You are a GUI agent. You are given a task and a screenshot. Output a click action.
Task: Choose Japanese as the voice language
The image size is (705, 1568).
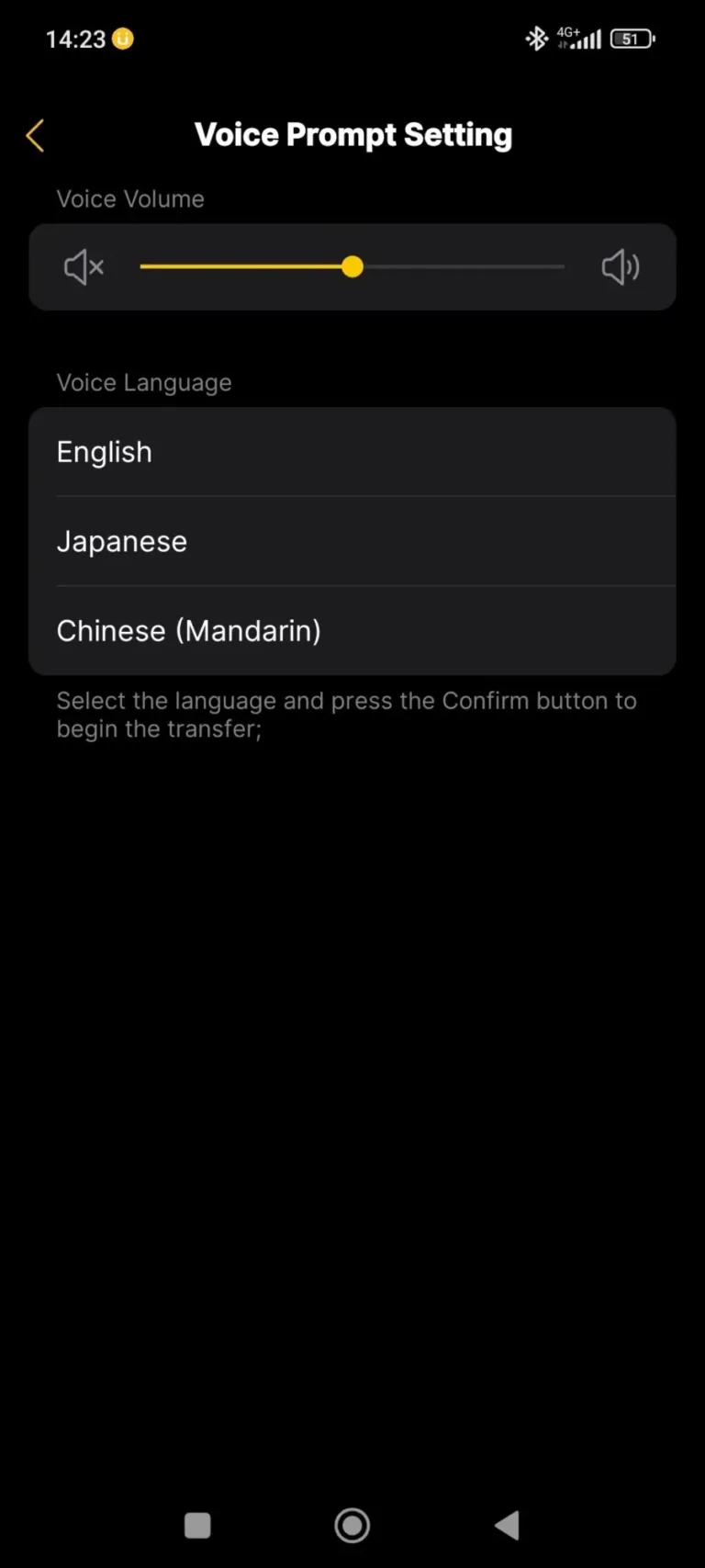[352, 541]
